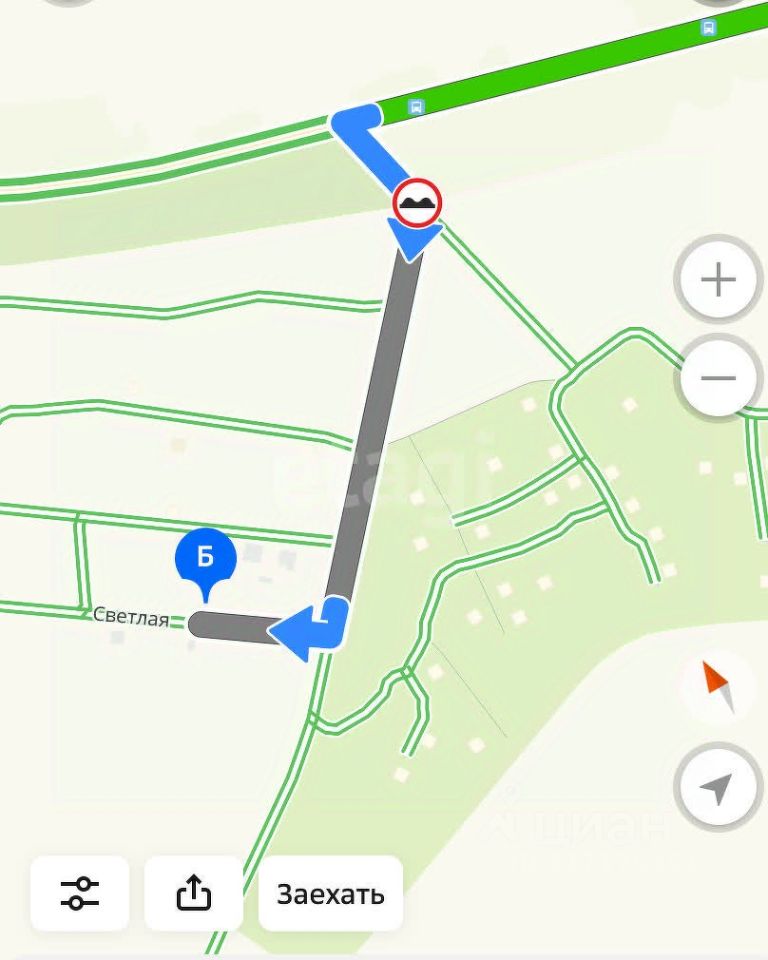This screenshot has width=768, height=960.
Task: Open route settings sliders
Action: click(x=80, y=893)
